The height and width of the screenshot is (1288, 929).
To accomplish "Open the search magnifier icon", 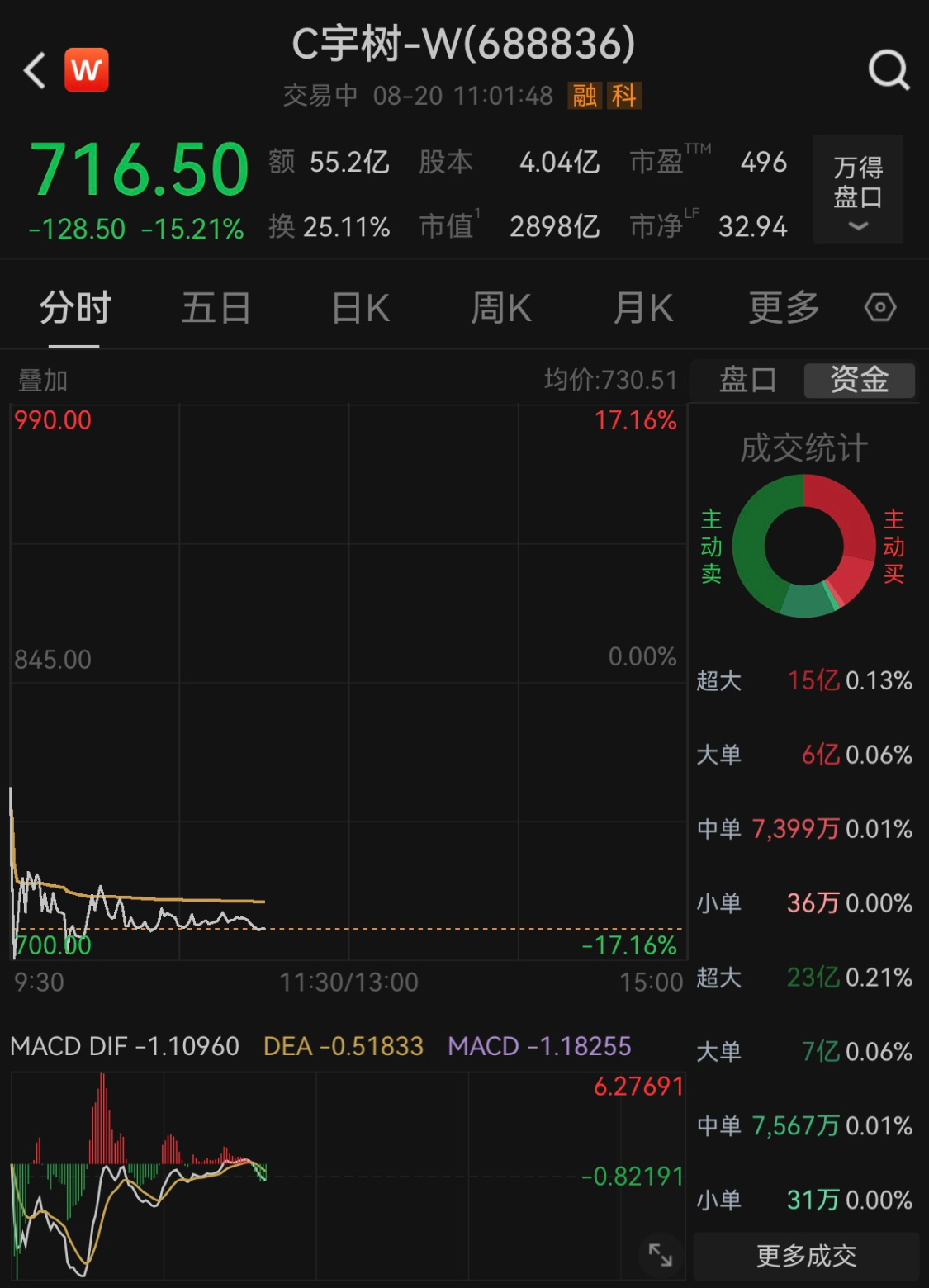I will click(x=889, y=70).
